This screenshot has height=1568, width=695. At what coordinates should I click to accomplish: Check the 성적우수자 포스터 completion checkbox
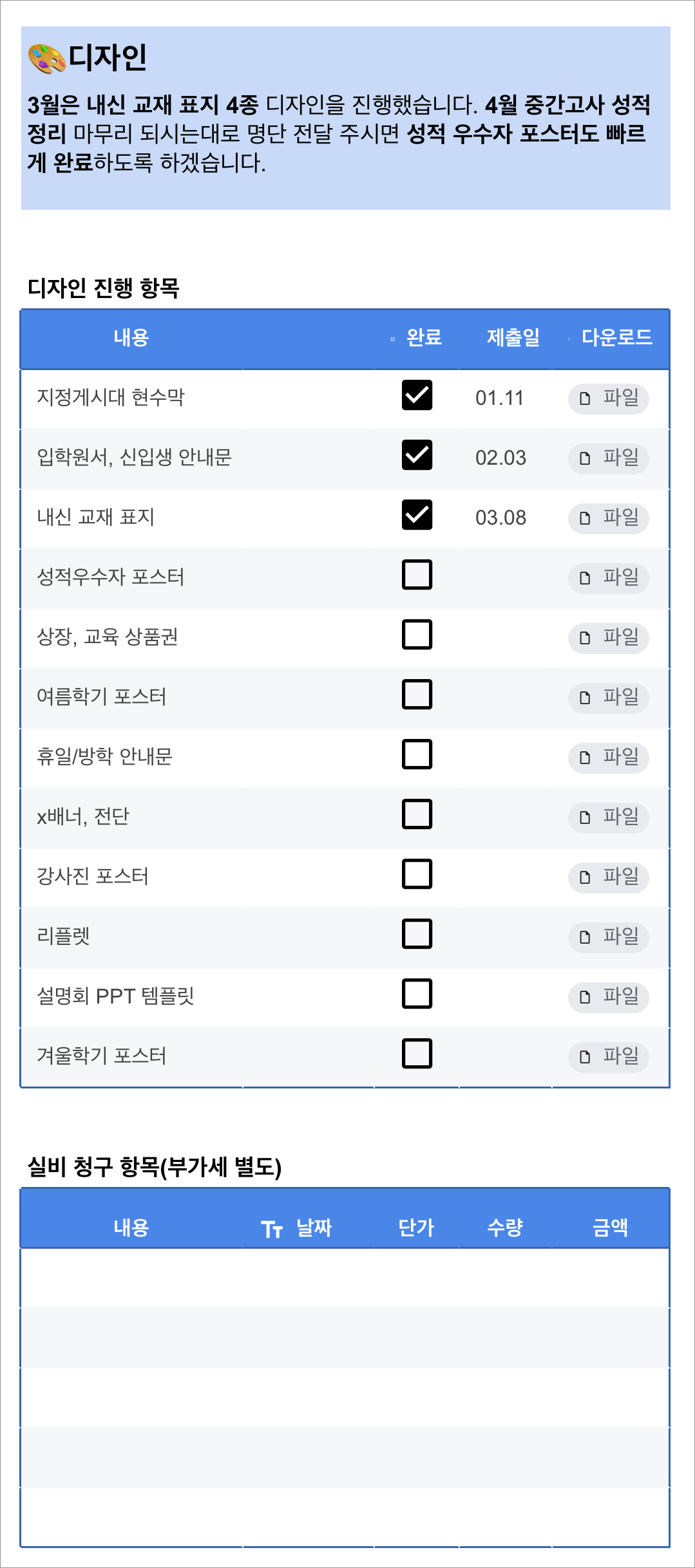tap(417, 575)
